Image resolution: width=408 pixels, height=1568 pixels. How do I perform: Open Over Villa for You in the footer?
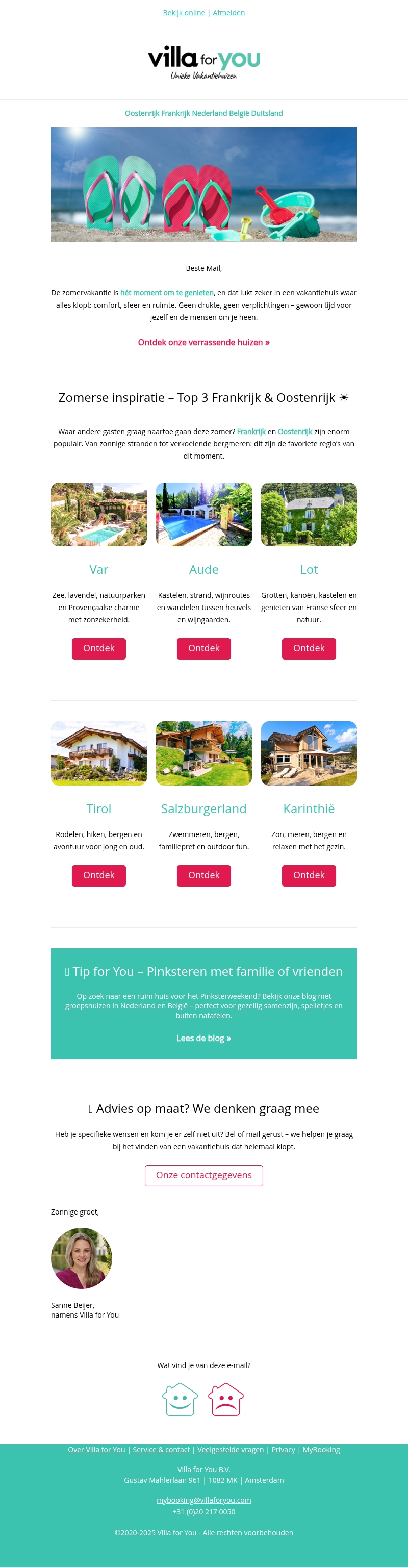96,1450
